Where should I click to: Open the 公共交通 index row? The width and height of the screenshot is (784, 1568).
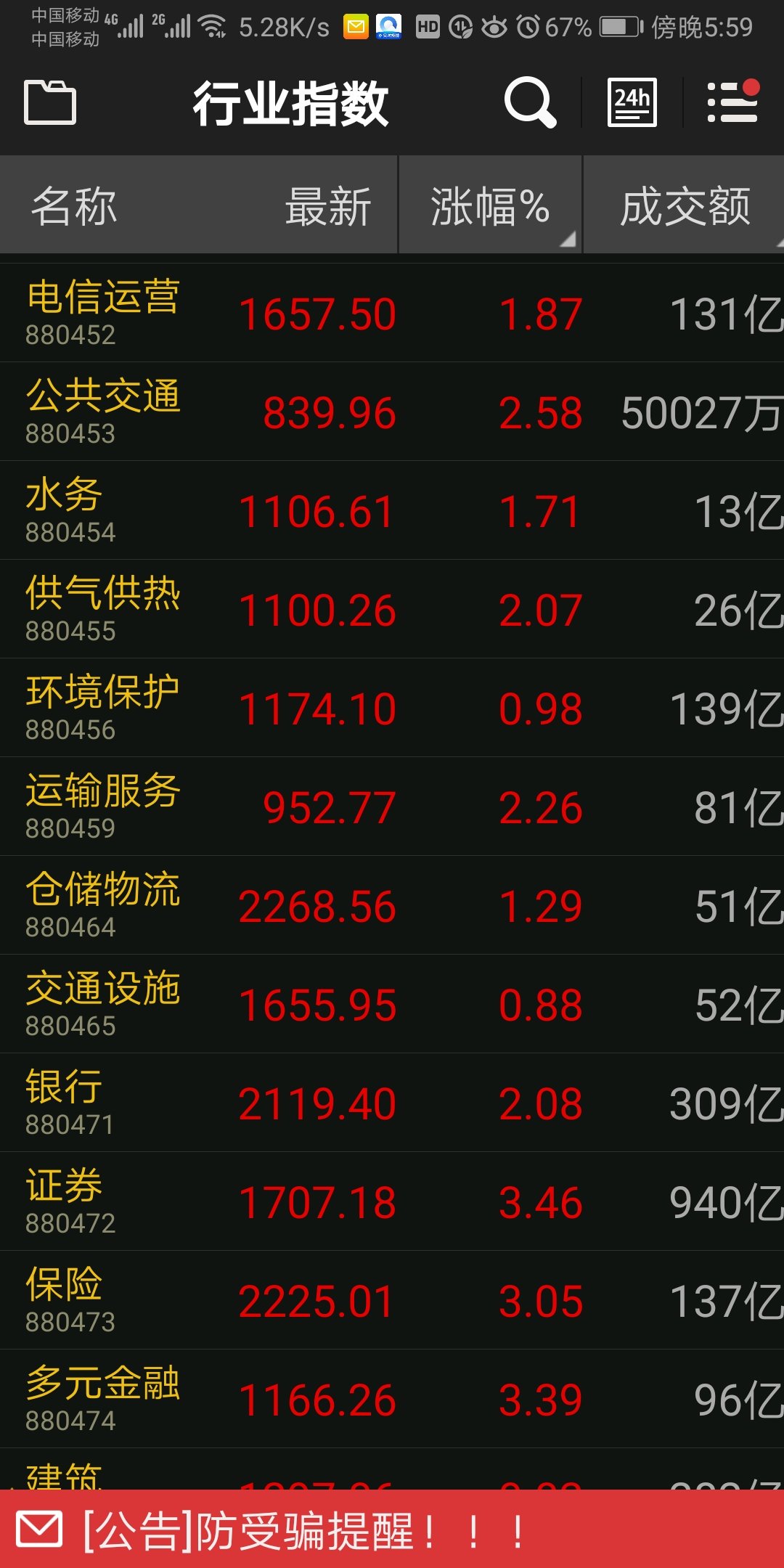click(392, 412)
